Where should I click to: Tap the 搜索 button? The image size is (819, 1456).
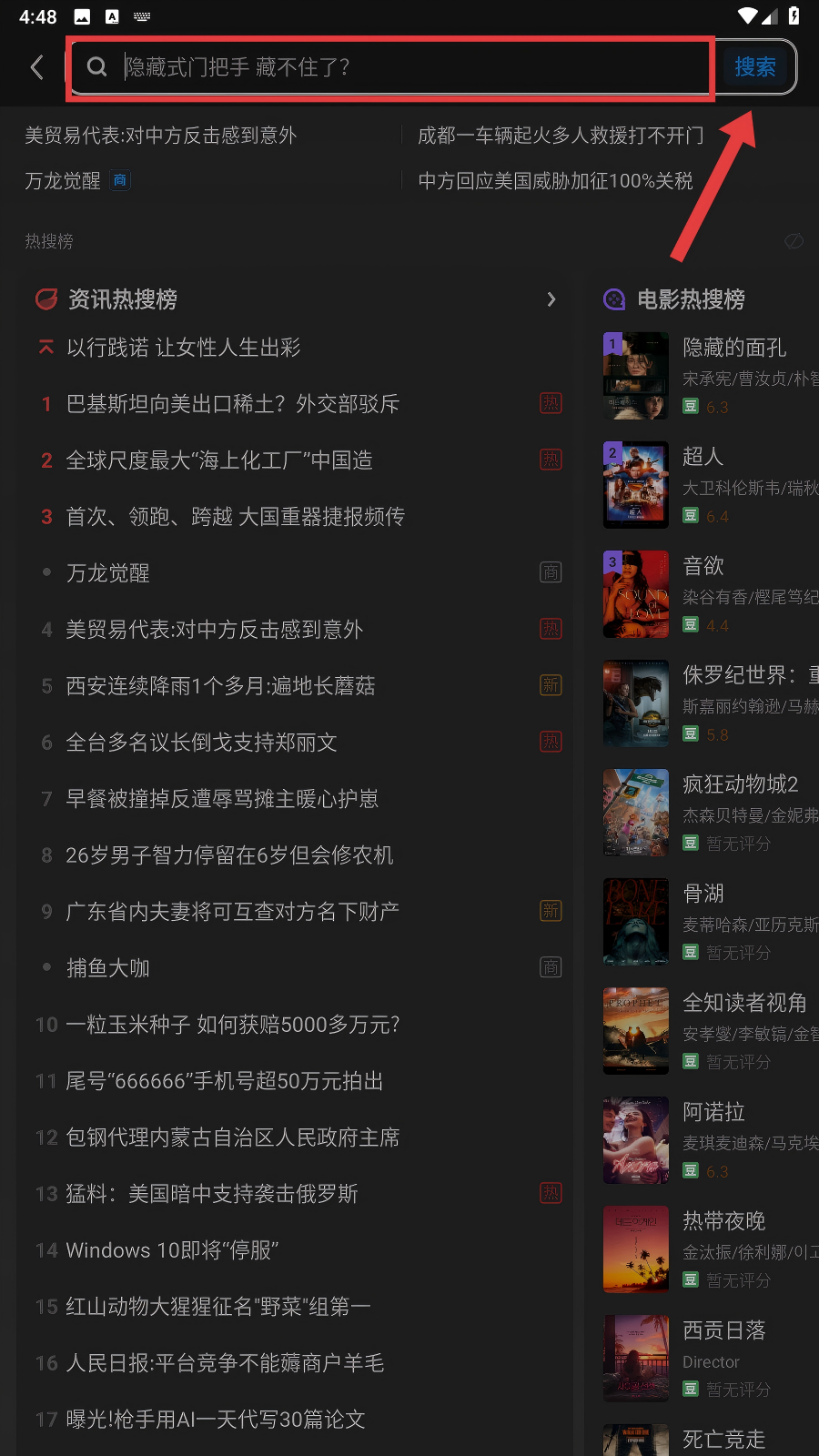pyautogui.click(x=755, y=66)
